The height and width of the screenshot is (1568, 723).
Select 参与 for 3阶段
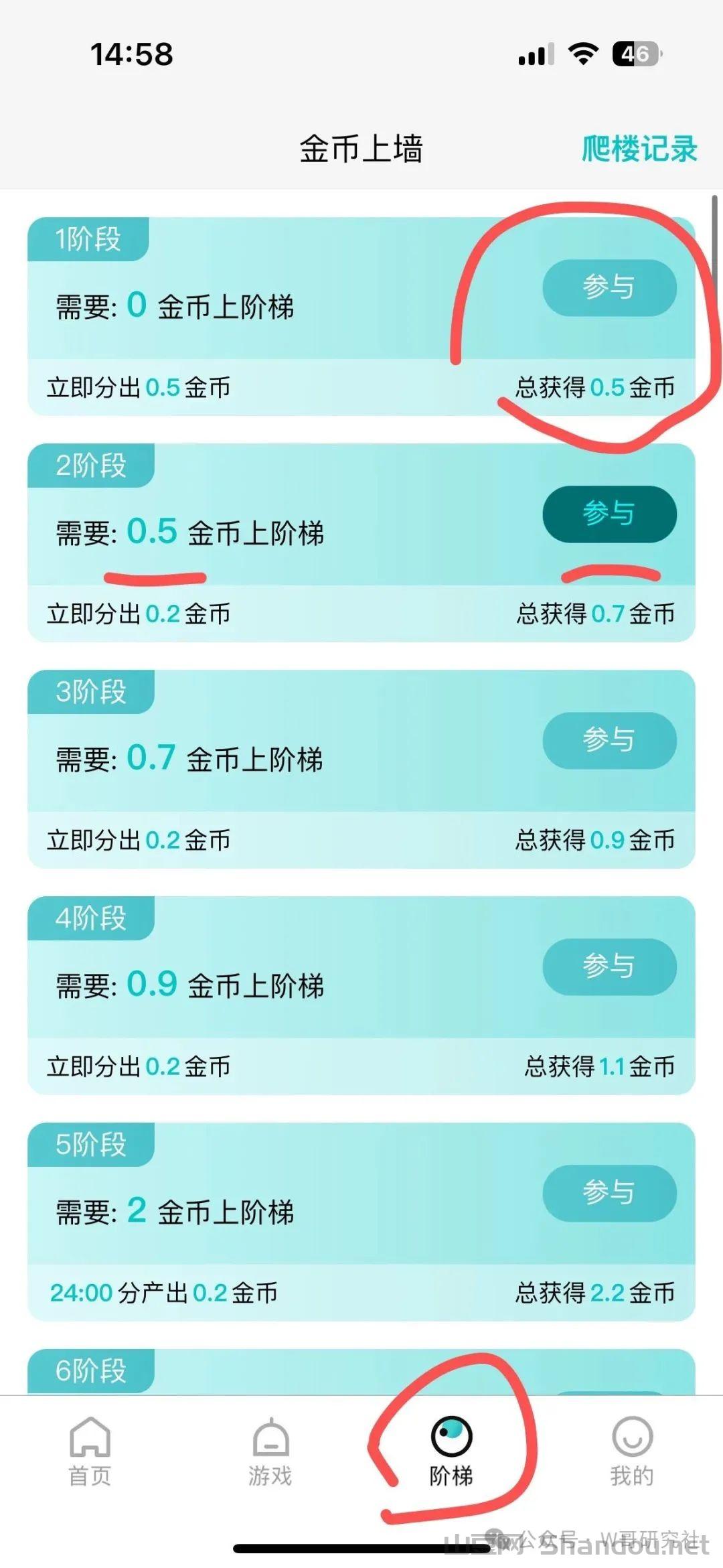click(x=609, y=740)
